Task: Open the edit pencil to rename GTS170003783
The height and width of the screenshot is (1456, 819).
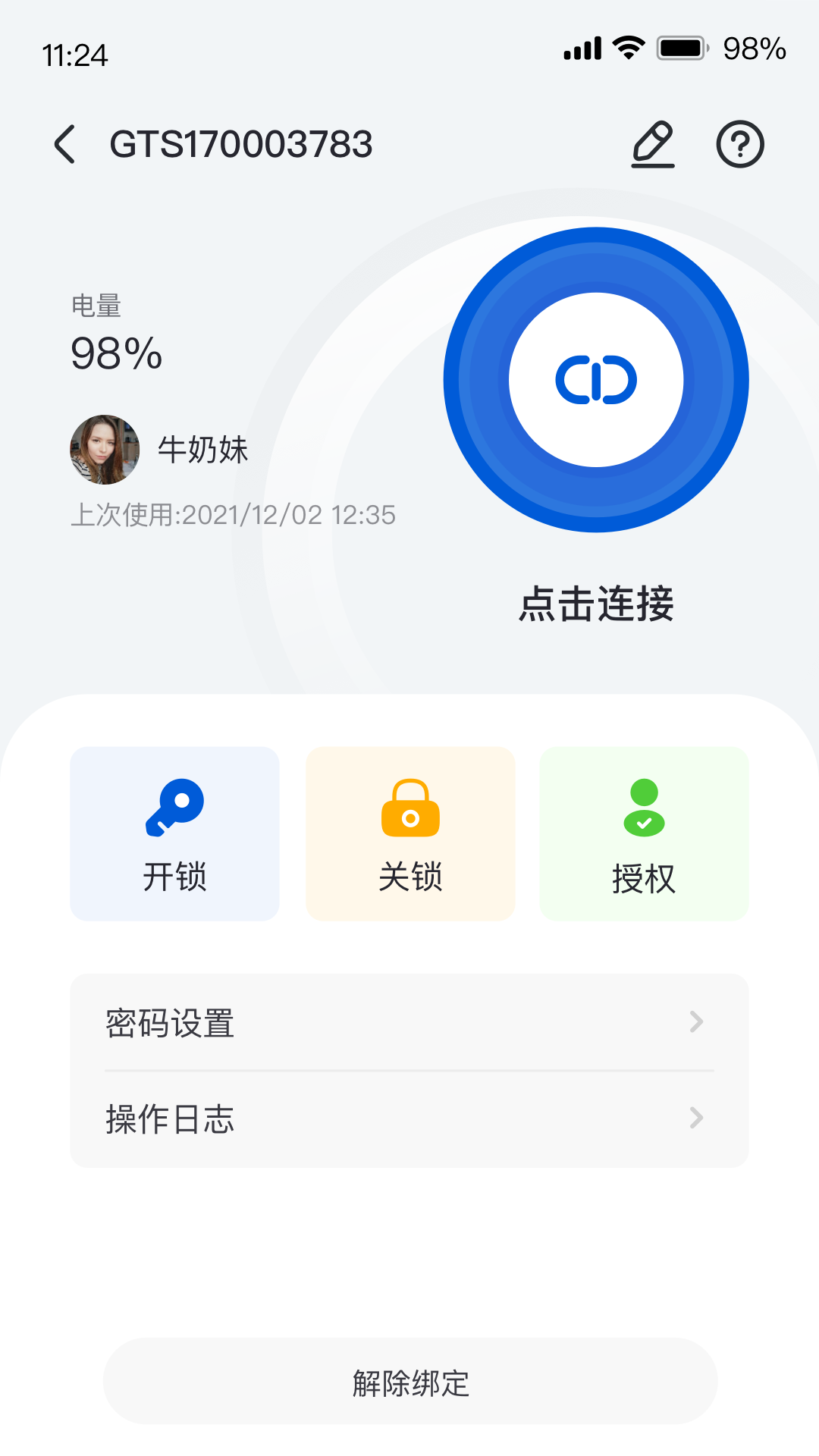Action: 652,144
